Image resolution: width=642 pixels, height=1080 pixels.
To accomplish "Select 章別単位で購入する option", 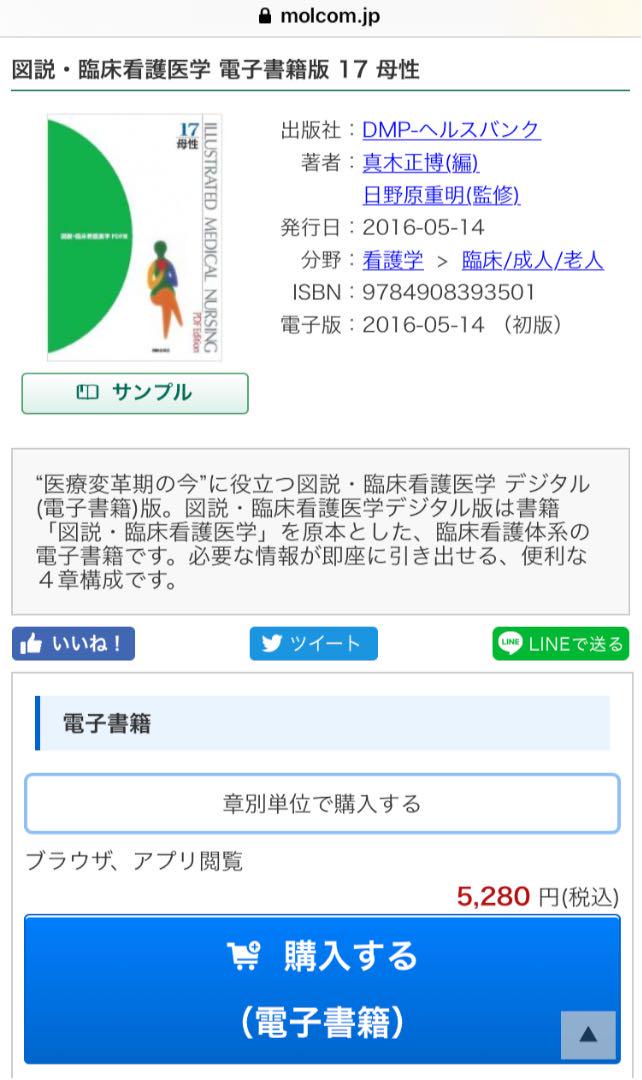I will click(x=322, y=804).
